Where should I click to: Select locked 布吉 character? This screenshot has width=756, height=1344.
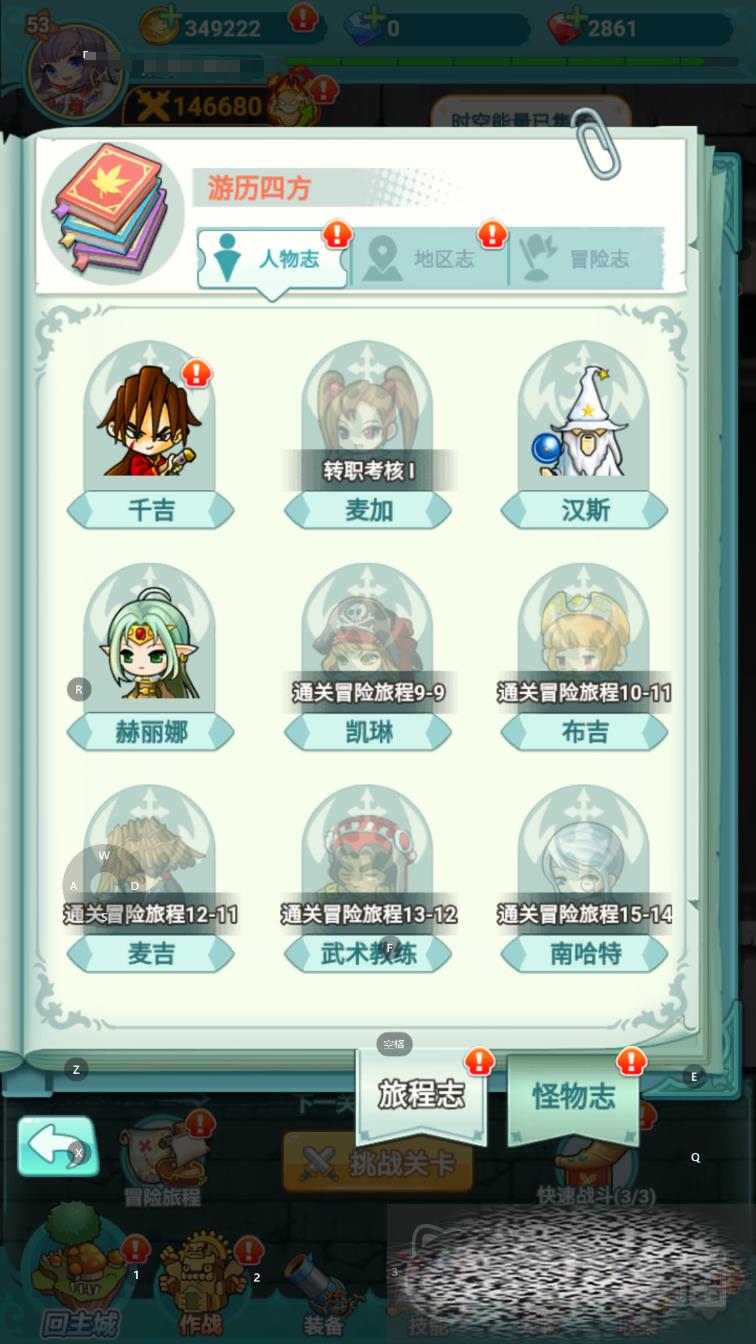point(584,650)
